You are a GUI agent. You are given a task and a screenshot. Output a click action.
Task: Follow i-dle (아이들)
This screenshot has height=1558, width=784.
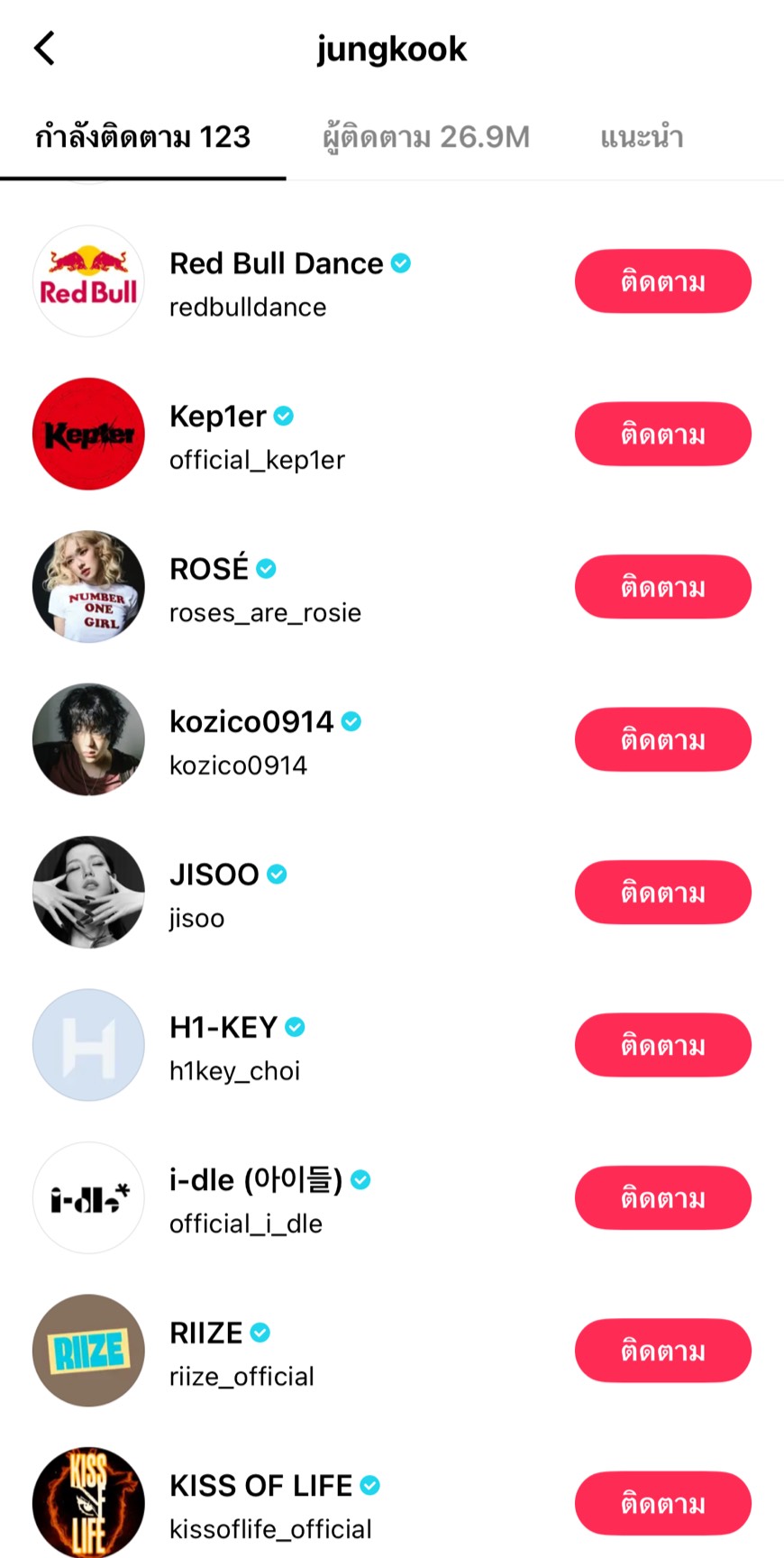[x=663, y=1198]
